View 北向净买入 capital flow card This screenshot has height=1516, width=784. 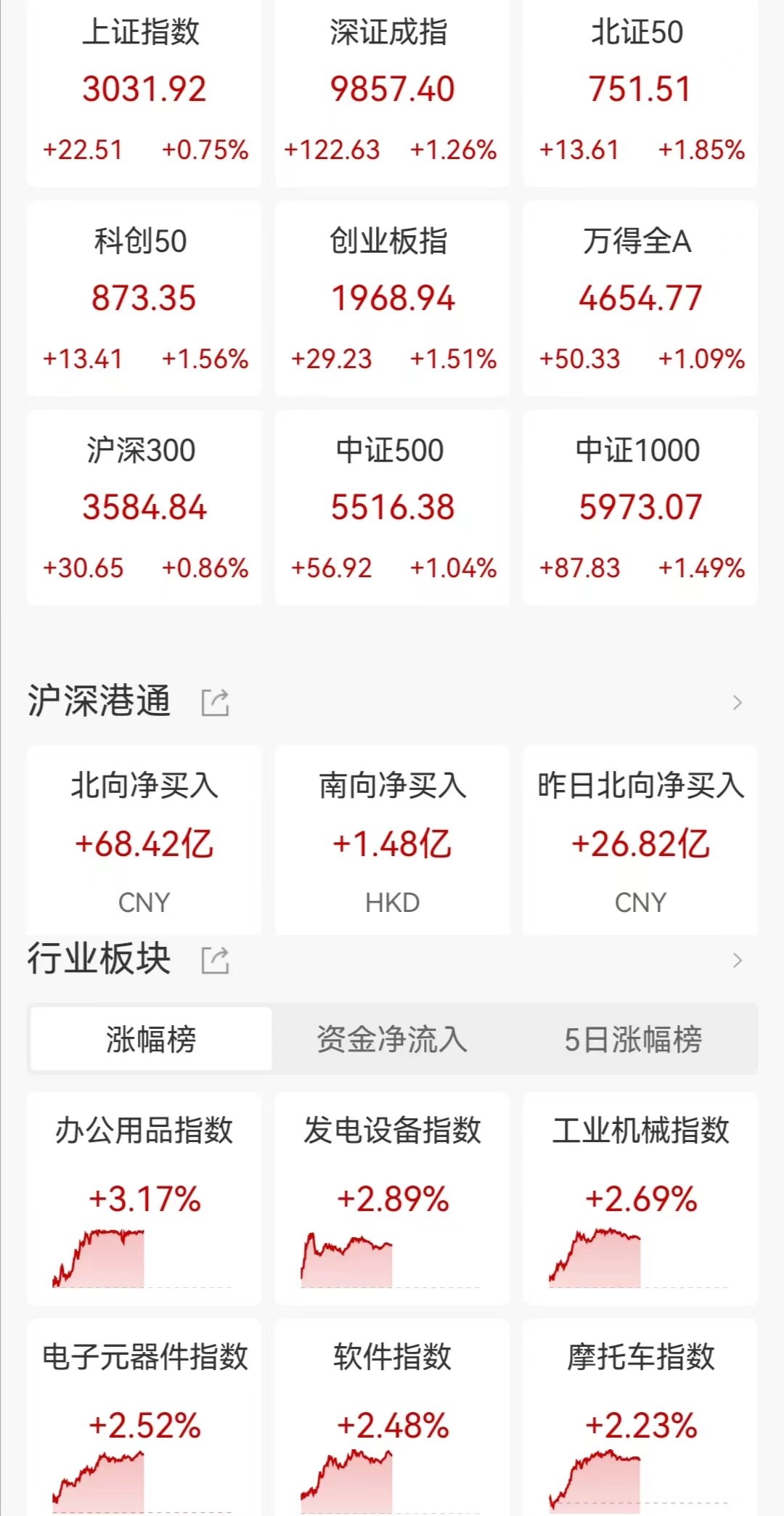click(x=144, y=840)
